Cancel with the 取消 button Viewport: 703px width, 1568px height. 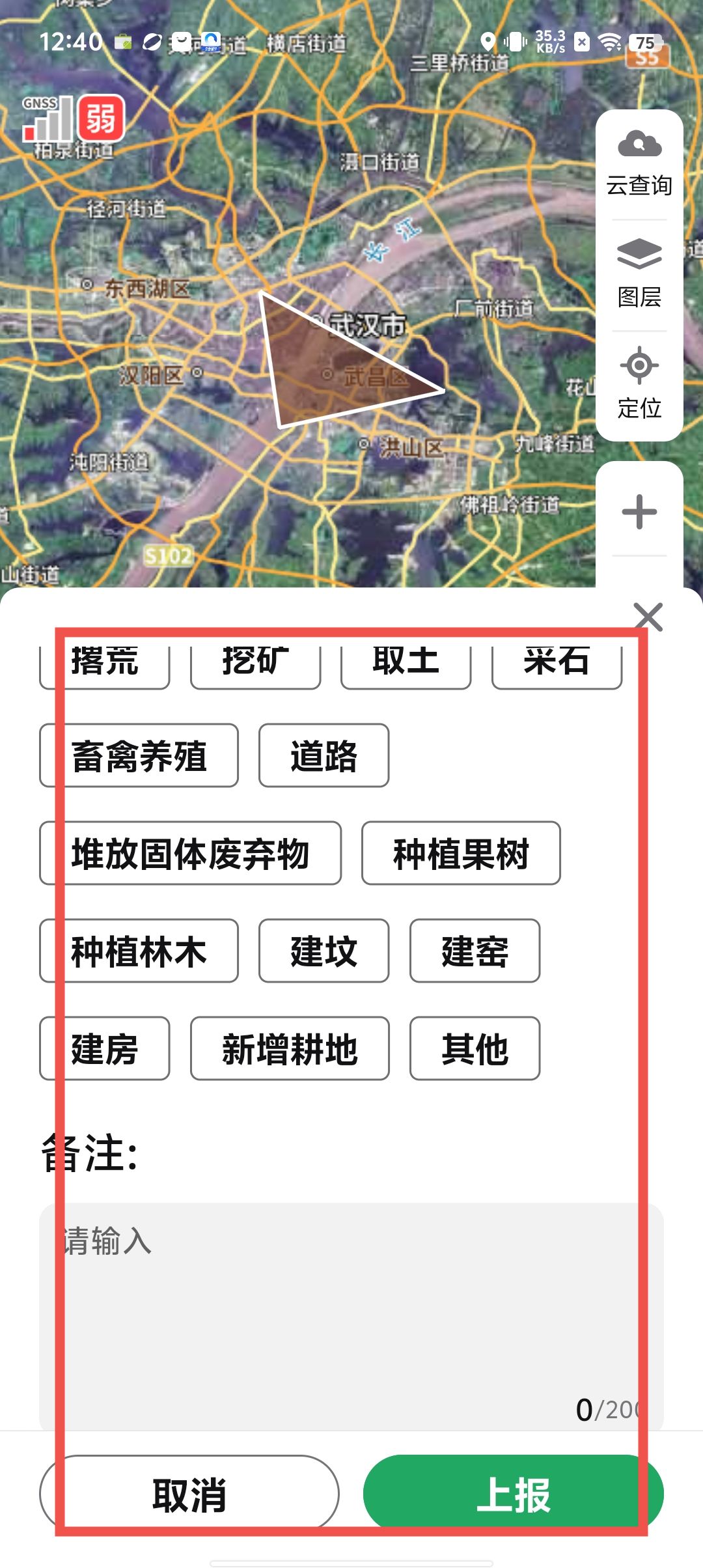click(189, 1494)
